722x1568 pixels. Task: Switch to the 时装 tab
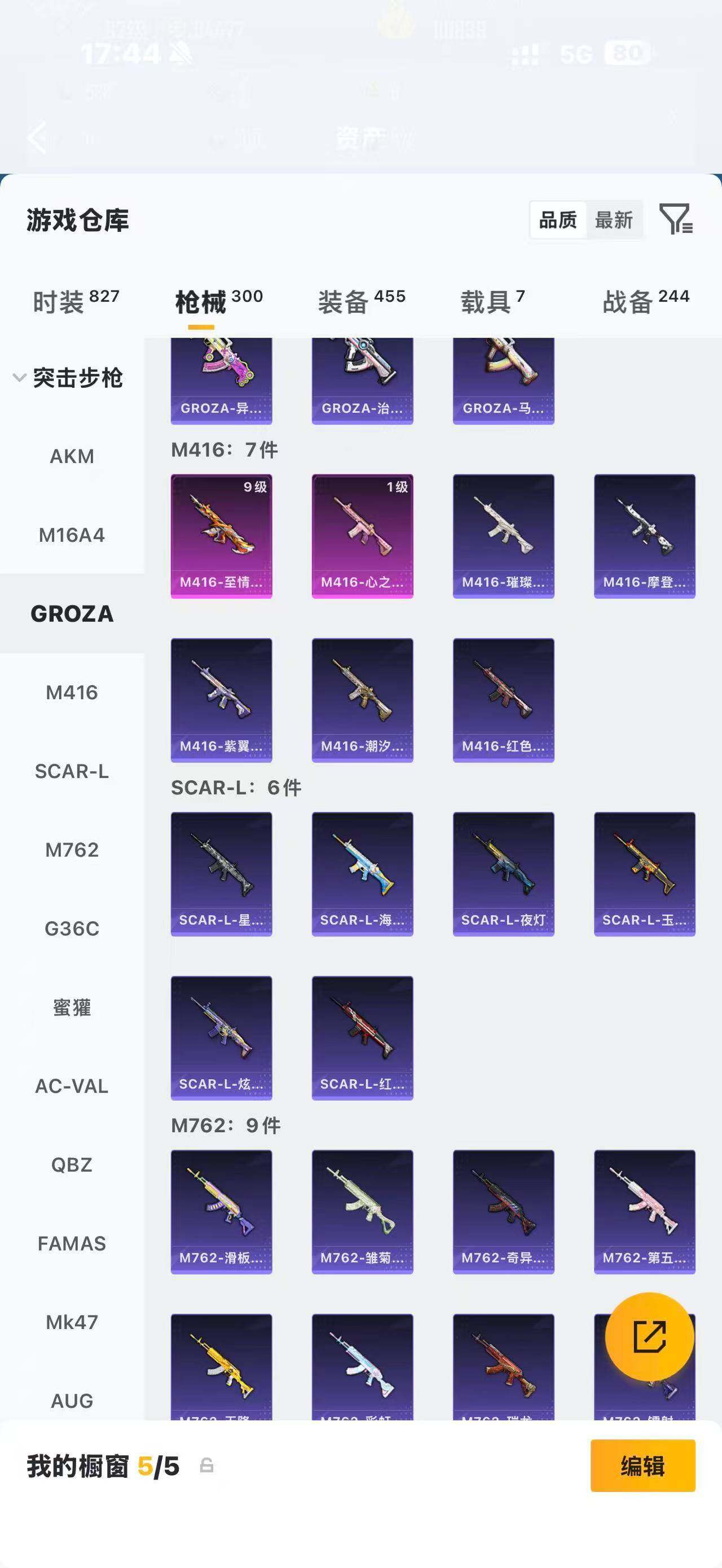76,301
